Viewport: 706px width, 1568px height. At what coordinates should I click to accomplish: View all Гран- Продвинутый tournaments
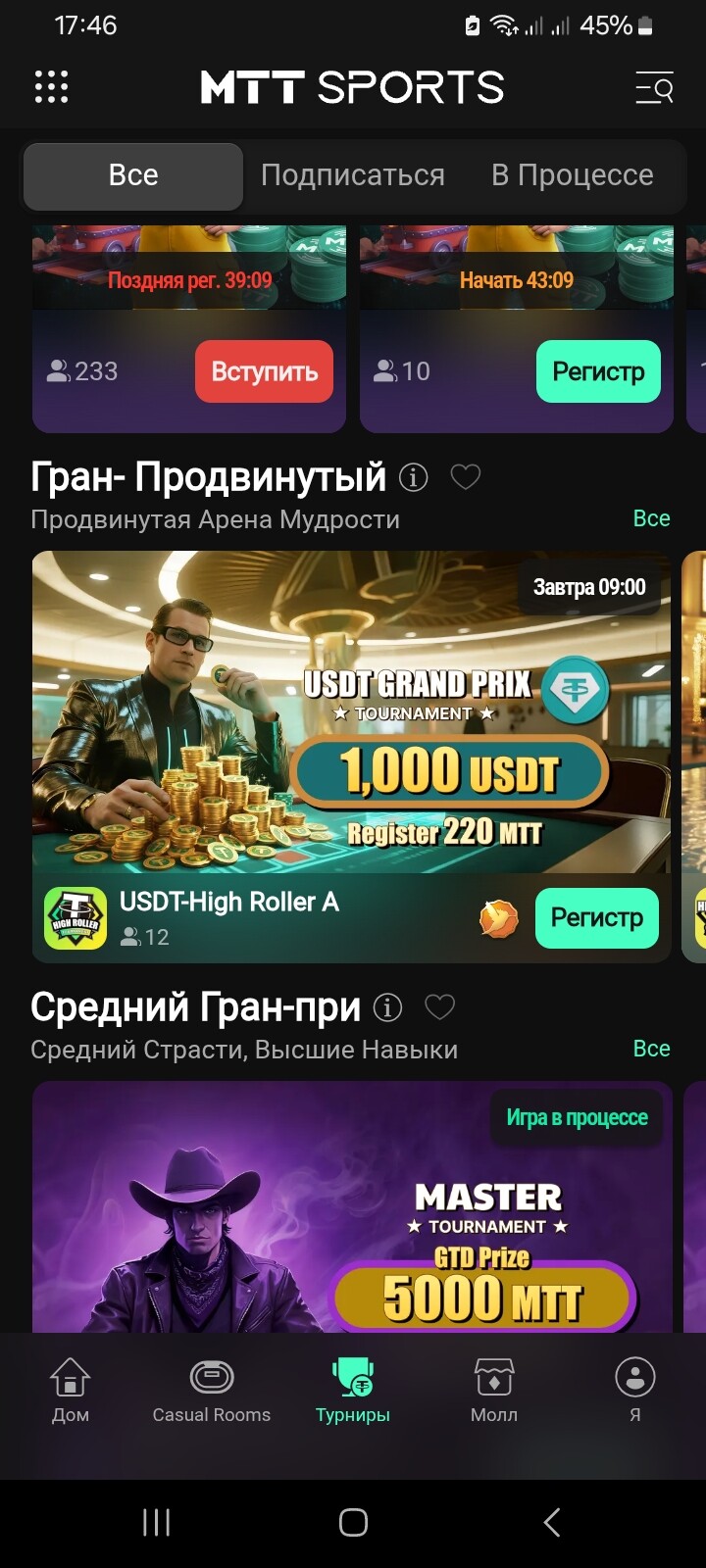pos(651,518)
